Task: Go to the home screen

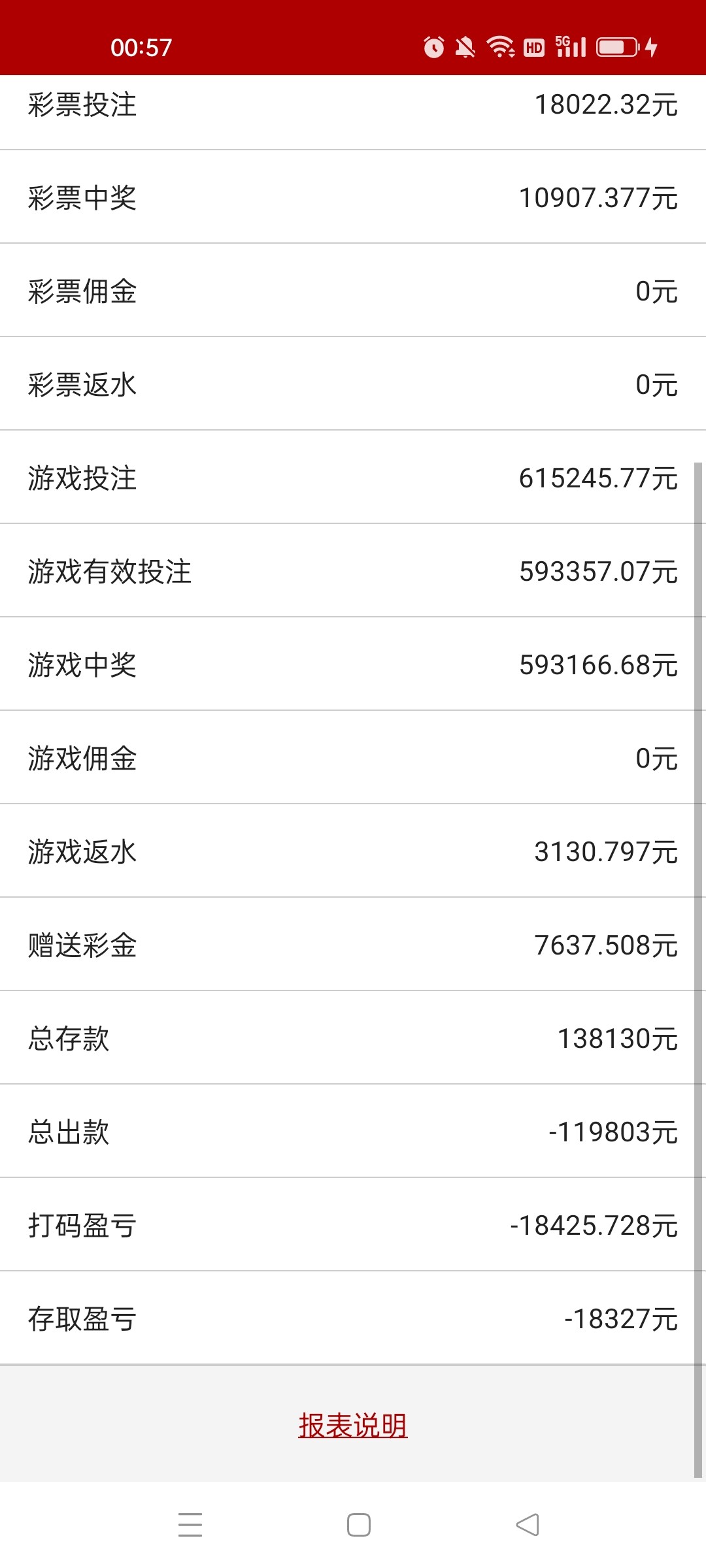Action: coord(359,1524)
